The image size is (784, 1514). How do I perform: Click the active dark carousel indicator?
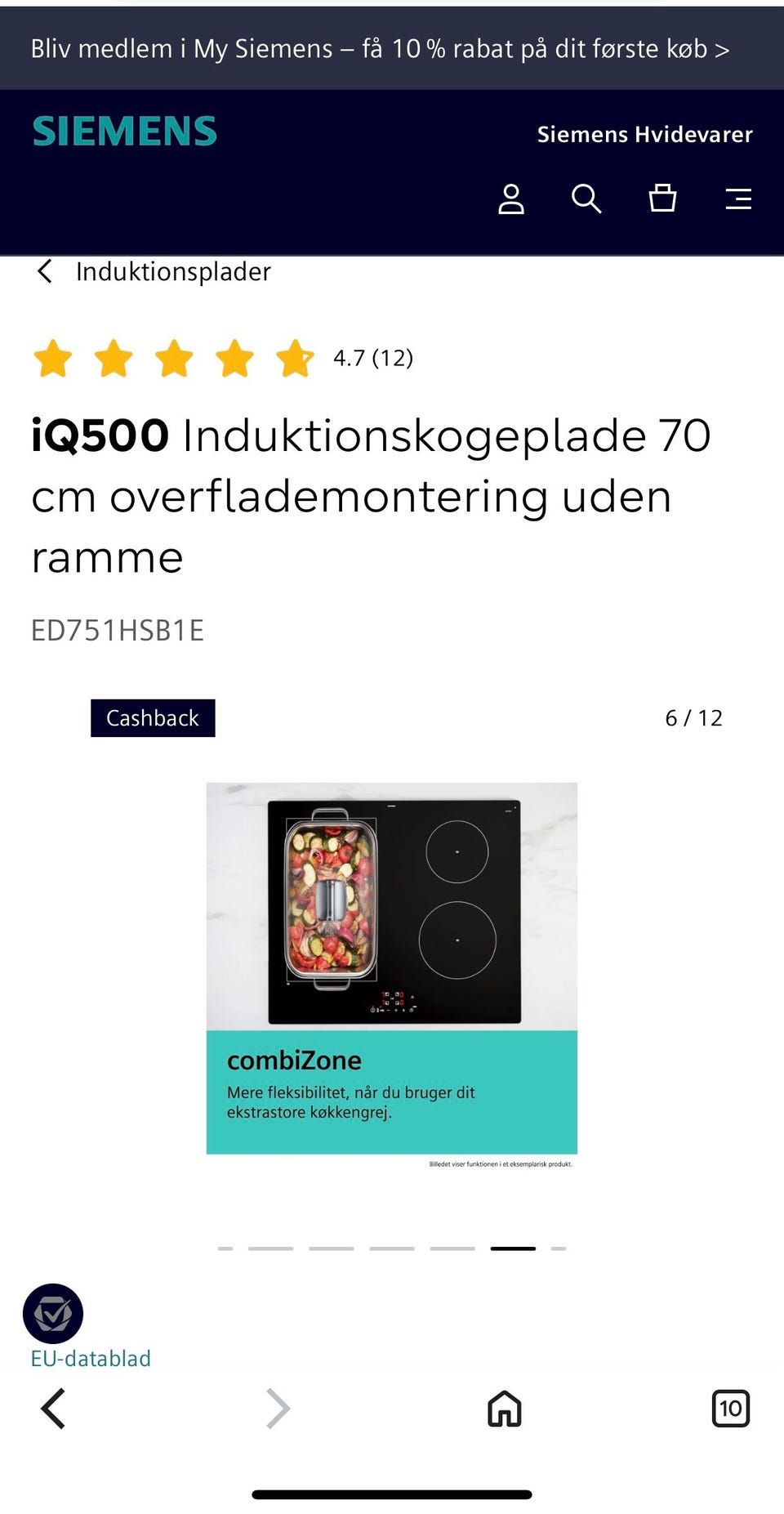point(514,1248)
